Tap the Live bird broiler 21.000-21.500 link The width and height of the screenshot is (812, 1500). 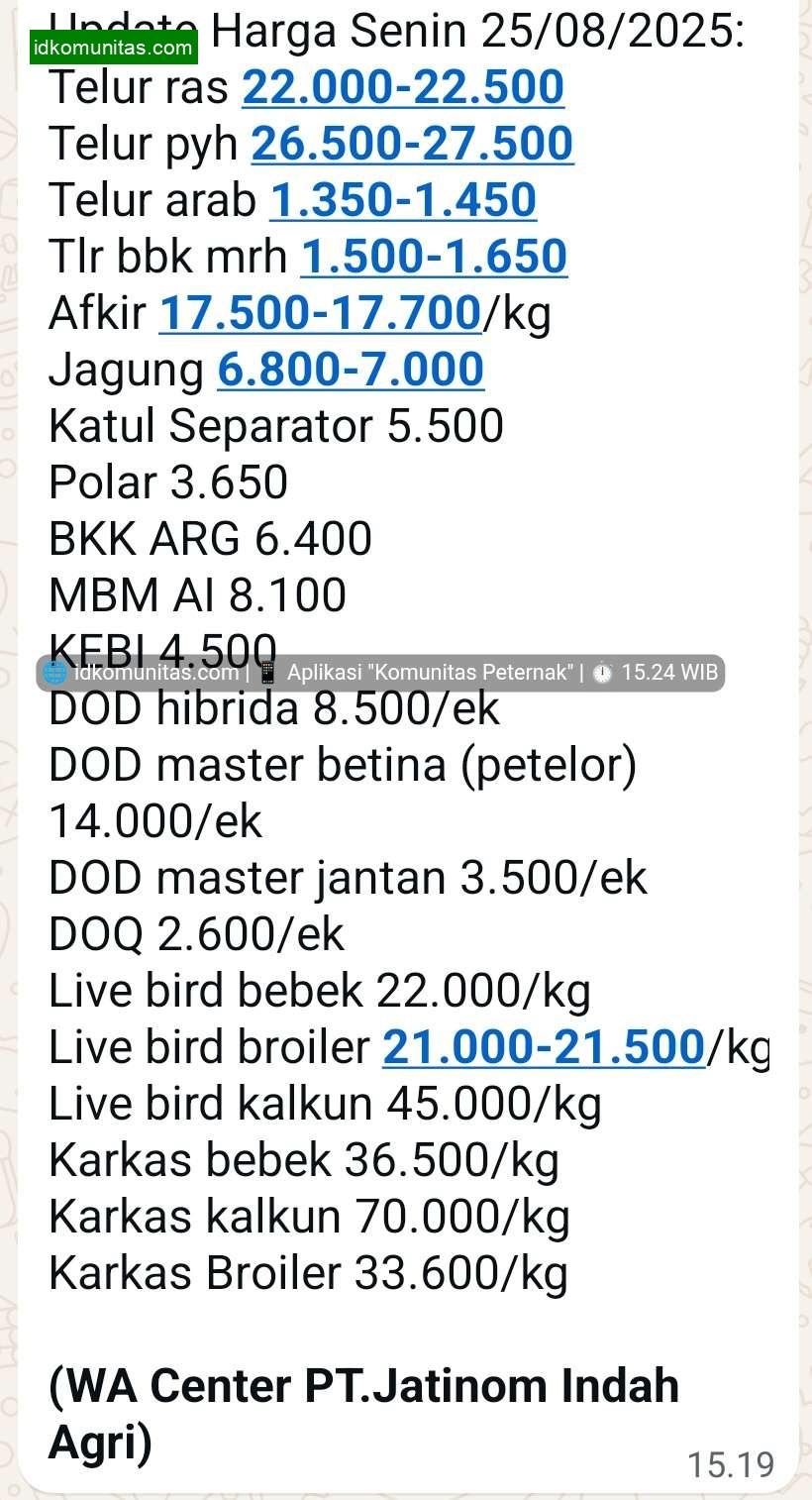pos(543,1047)
